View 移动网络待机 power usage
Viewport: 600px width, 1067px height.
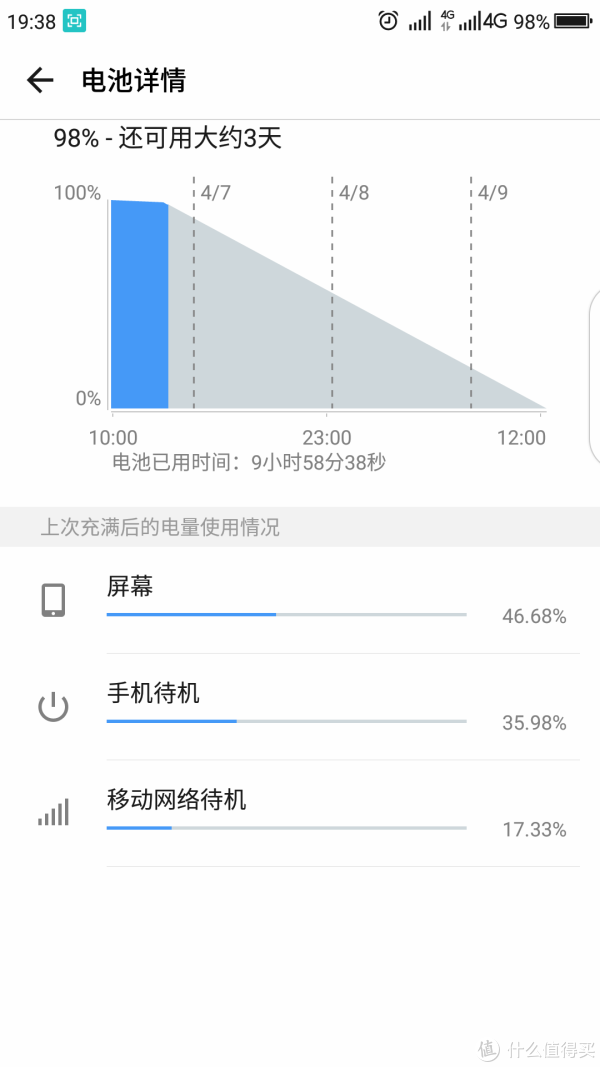click(x=300, y=814)
